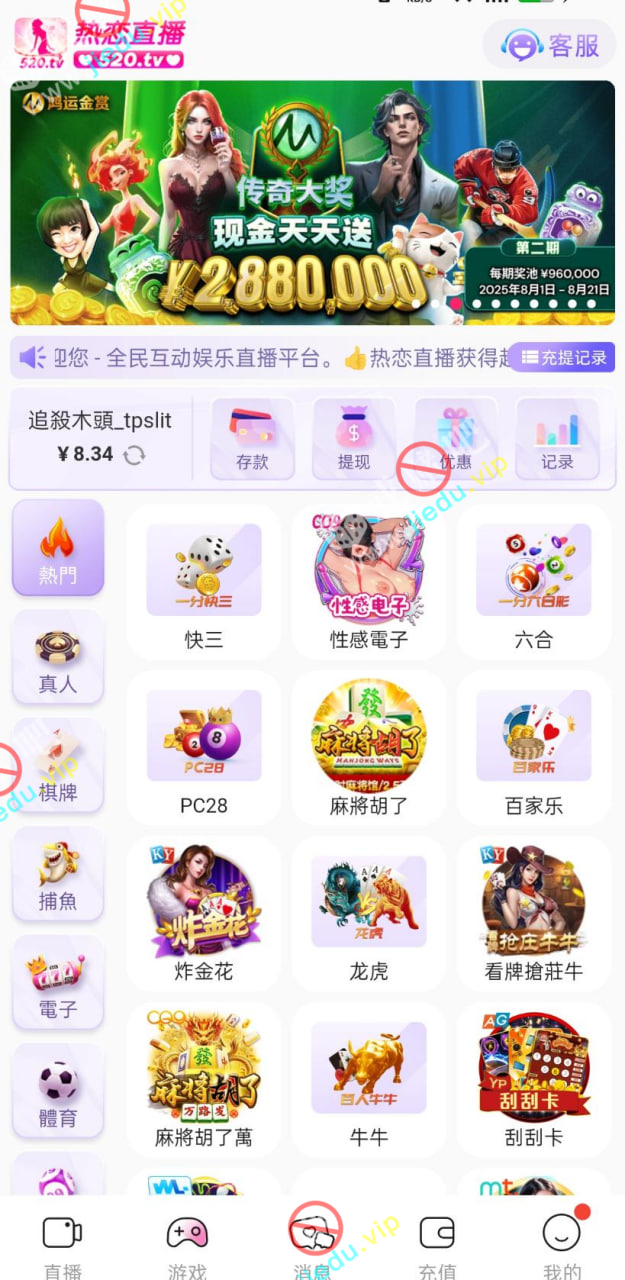This screenshot has height=1280, width=625.
Task: Open the 六合 game
Action: [x=534, y=582]
